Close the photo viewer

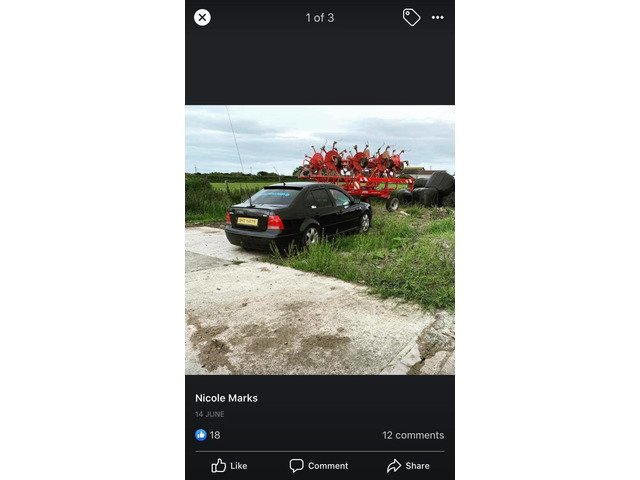click(202, 18)
